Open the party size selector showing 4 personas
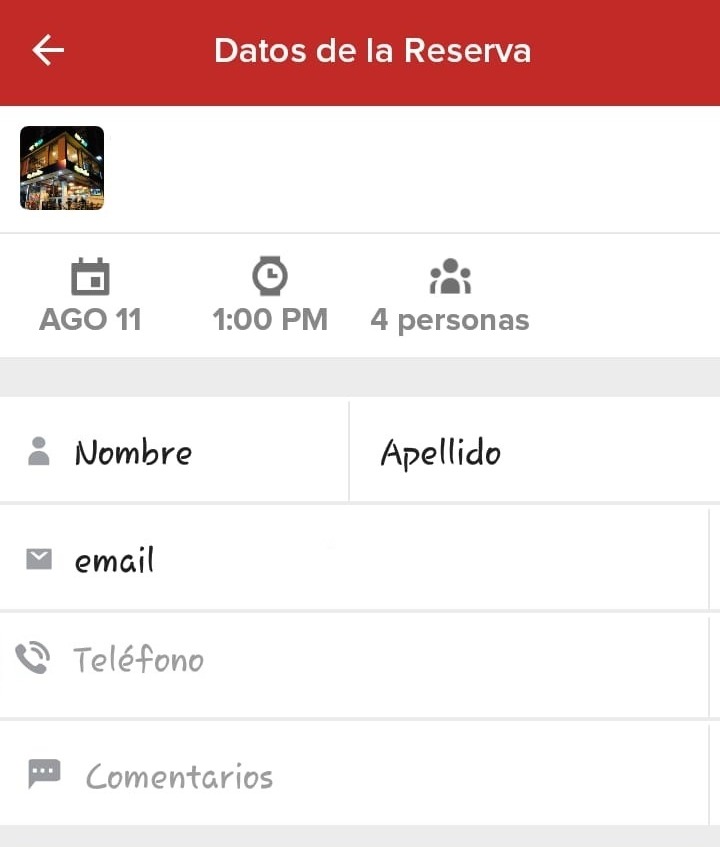The width and height of the screenshot is (720, 847). [x=450, y=297]
